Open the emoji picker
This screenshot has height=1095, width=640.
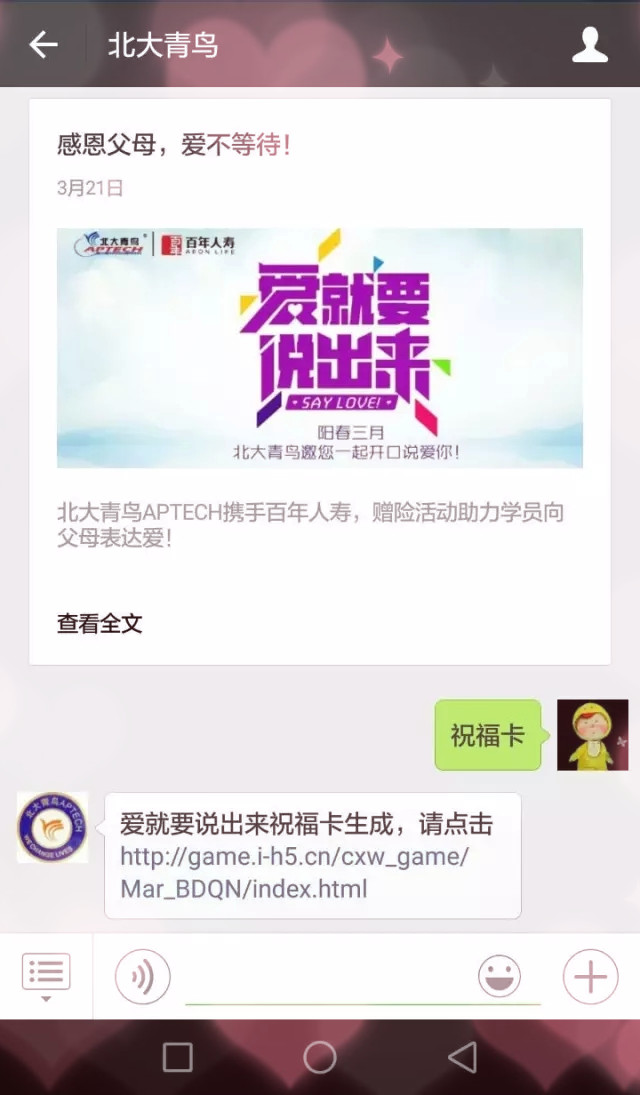(499, 976)
